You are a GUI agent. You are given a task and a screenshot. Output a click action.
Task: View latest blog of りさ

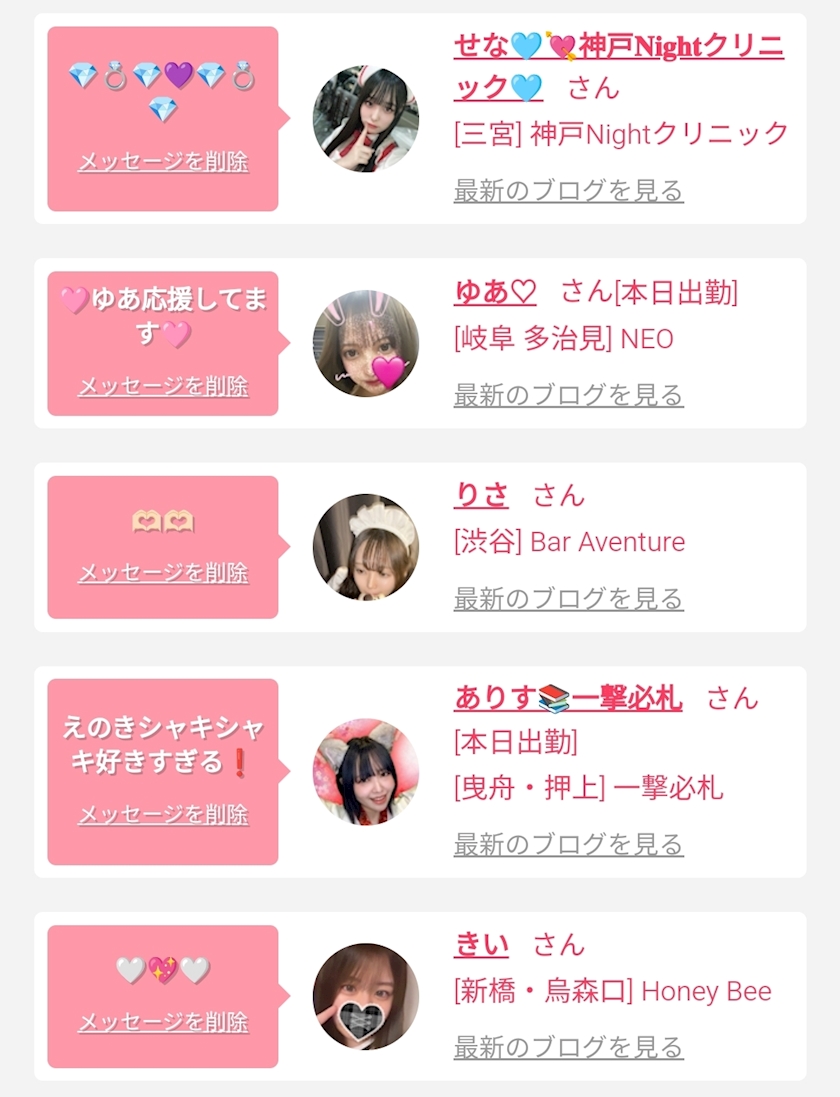[569, 599]
